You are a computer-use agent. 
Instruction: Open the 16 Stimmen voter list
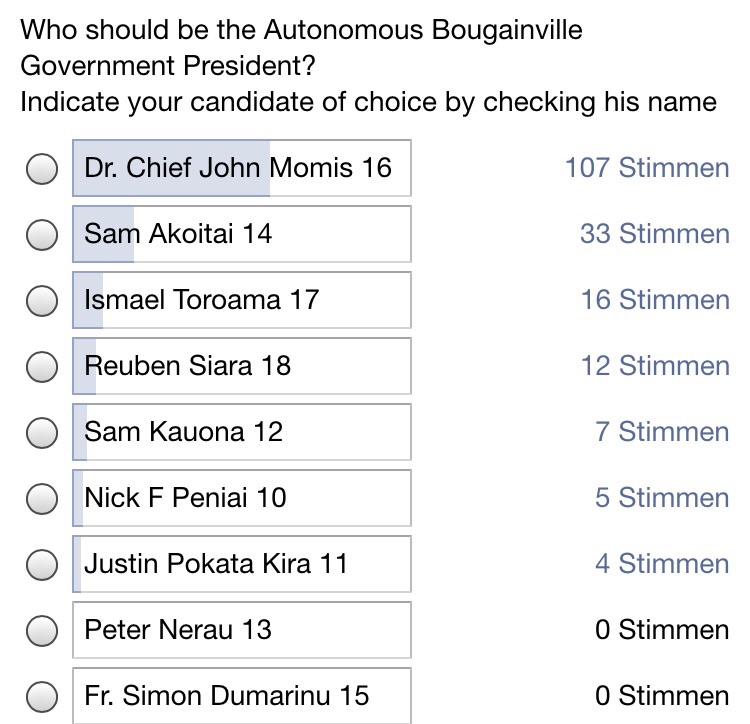pos(654,300)
